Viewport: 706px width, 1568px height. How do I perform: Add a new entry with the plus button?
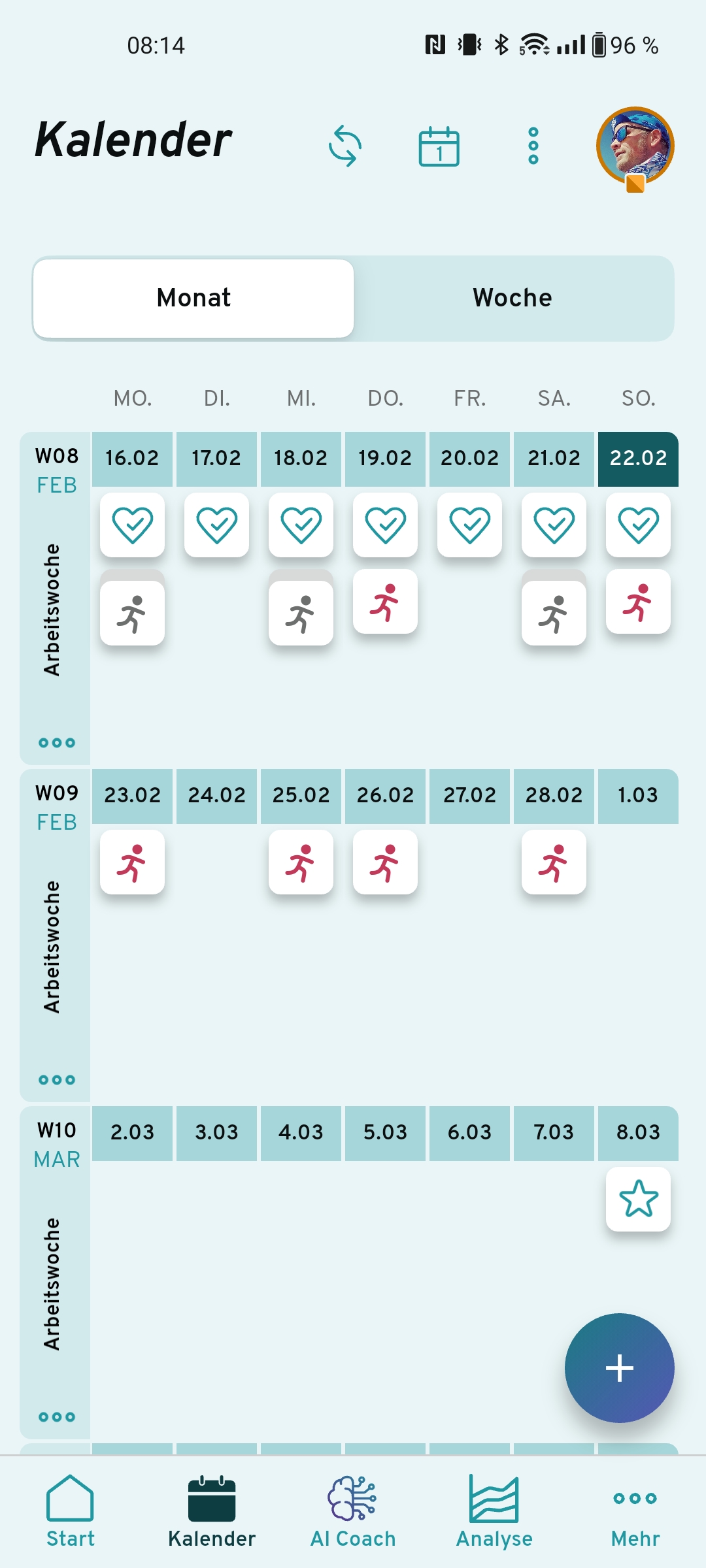coord(619,1368)
